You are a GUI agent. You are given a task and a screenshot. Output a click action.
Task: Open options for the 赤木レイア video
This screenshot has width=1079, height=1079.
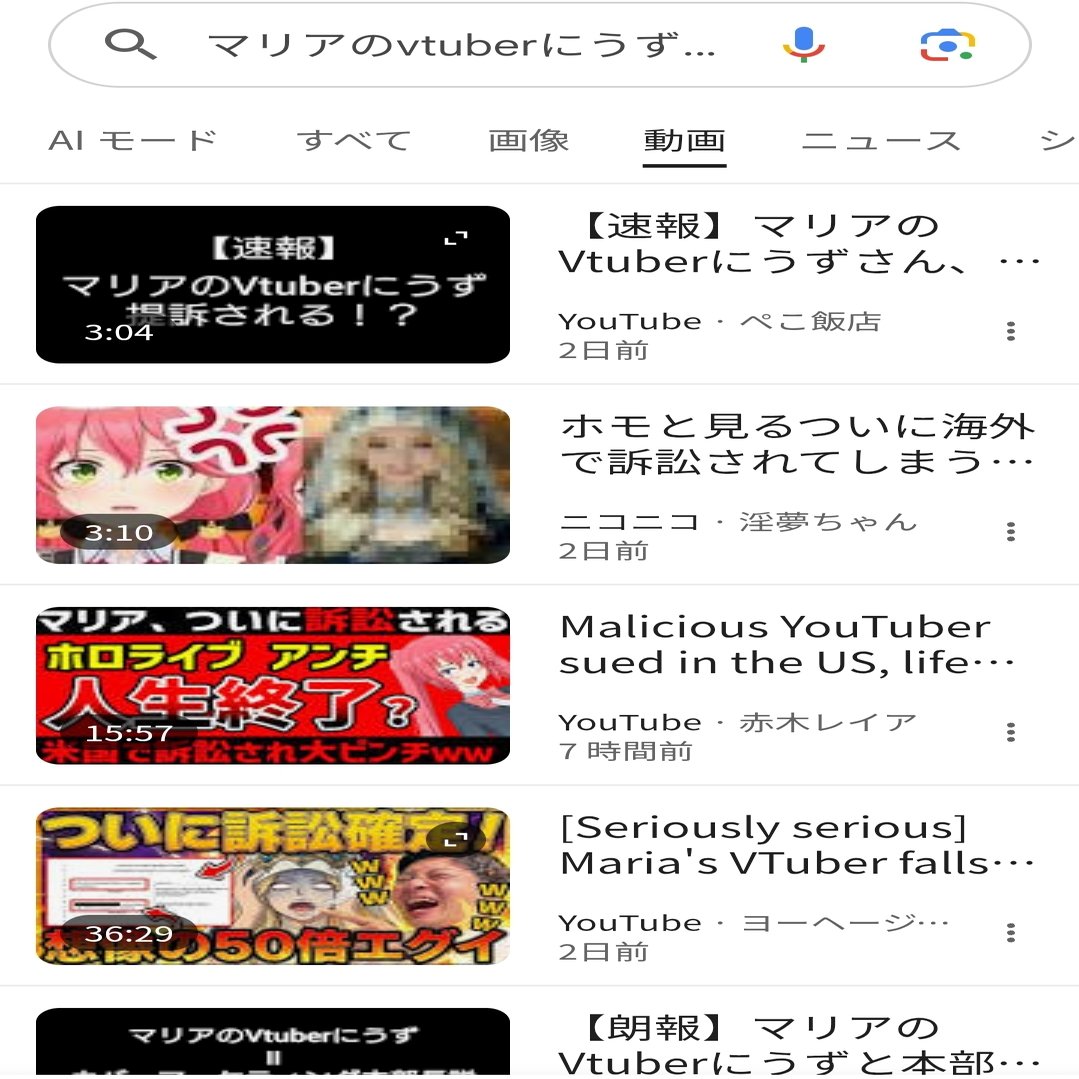(1011, 732)
